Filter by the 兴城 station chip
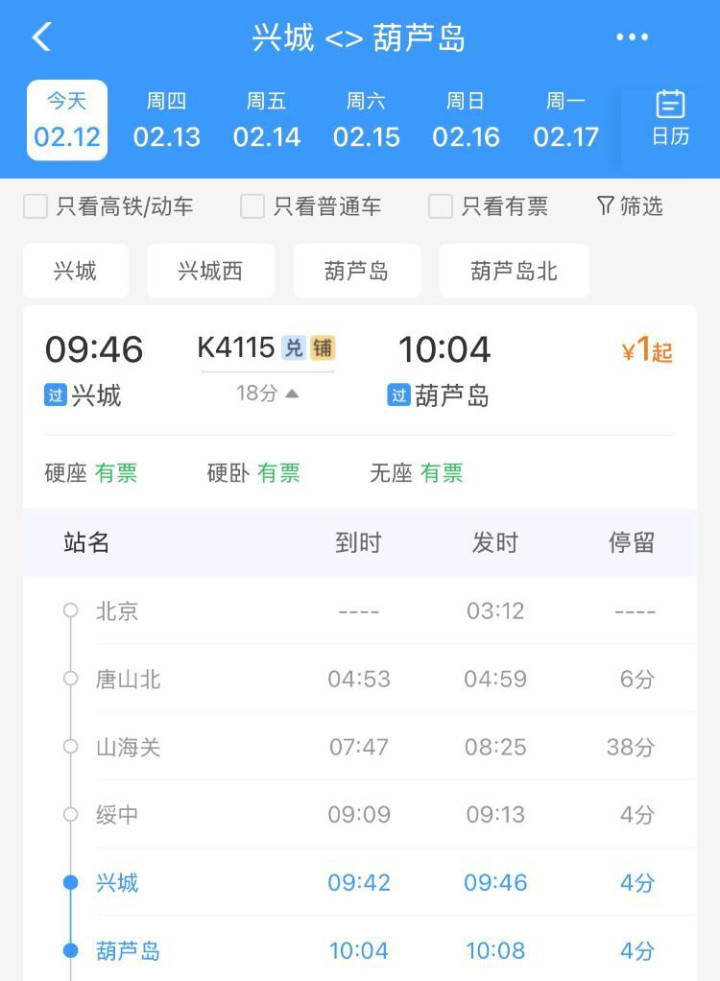The height and width of the screenshot is (981, 720). 75,271
